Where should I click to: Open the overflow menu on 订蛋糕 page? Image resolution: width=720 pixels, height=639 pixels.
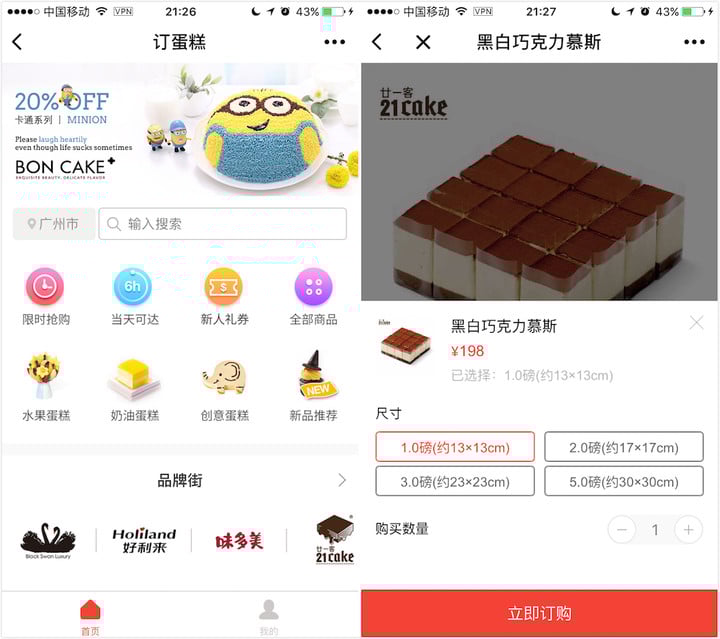(334, 42)
